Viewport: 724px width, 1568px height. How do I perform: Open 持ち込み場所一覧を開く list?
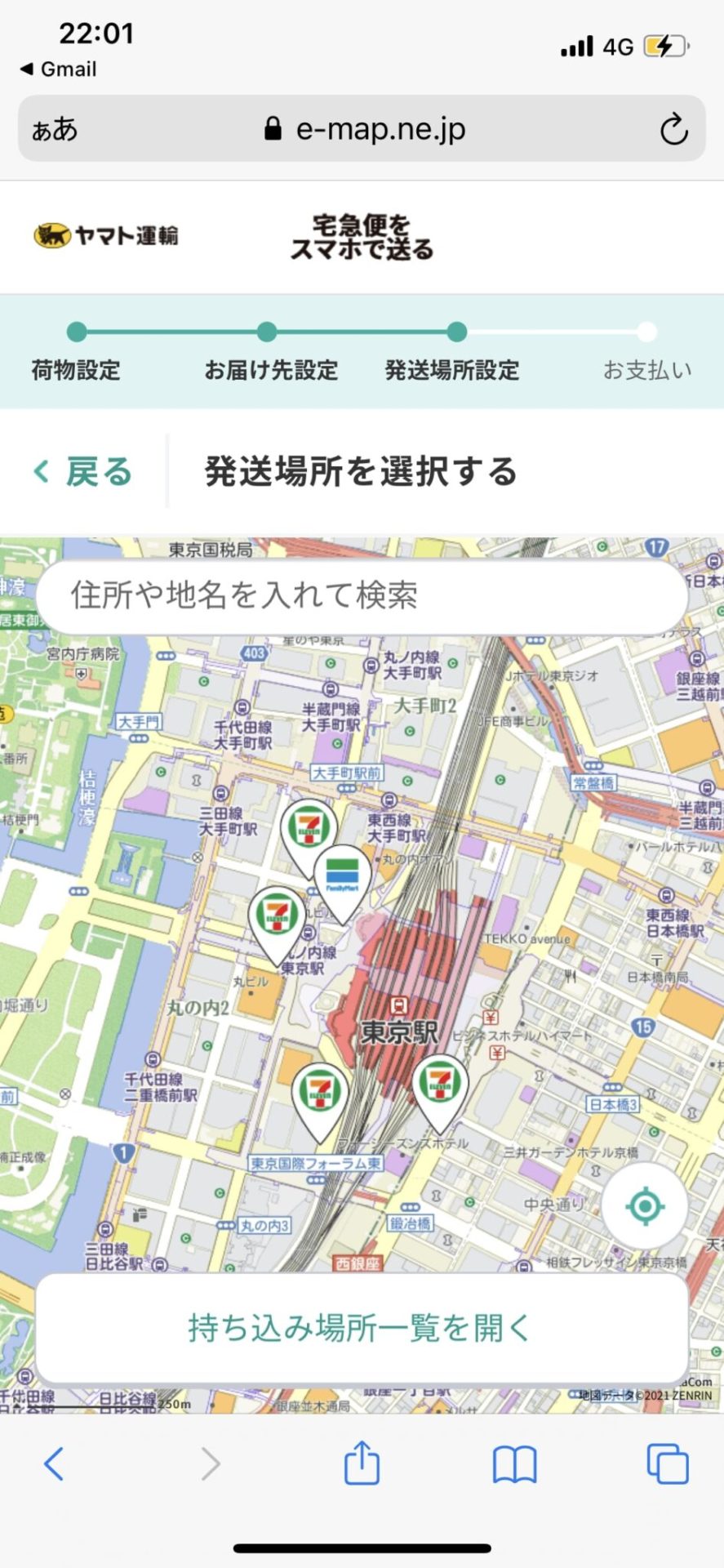pos(362,1328)
